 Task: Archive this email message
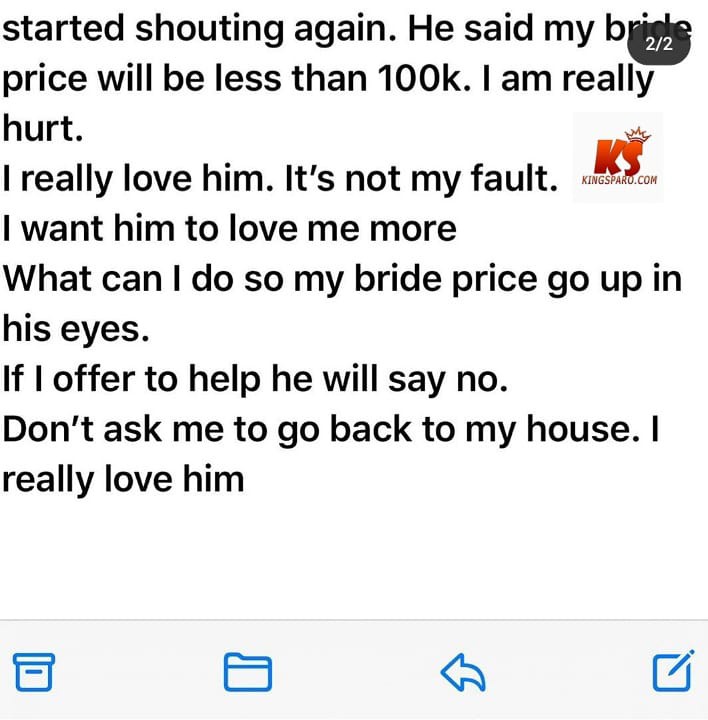coord(33,672)
